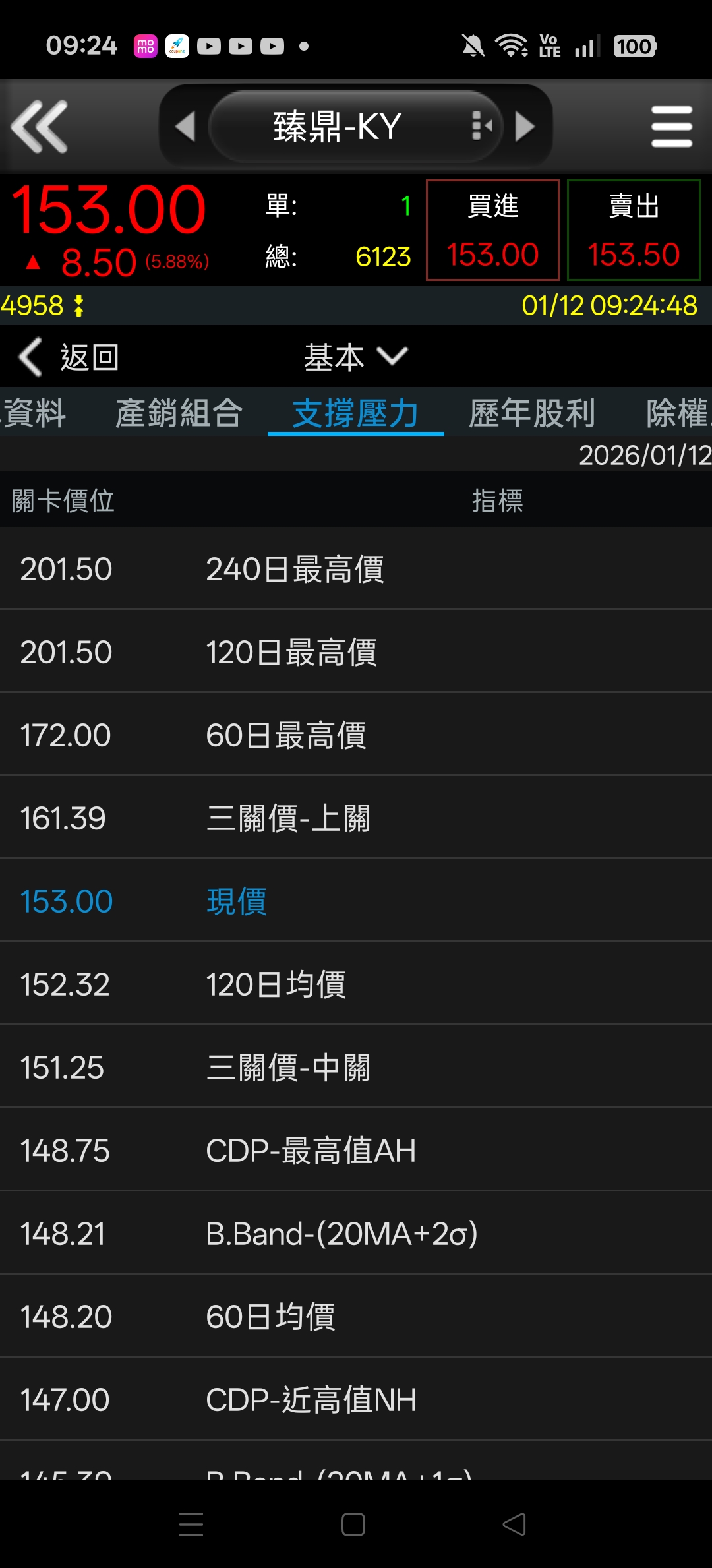Open the 除權 tab
This screenshot has height=1568, width=712.
pyautogui.click(x=678, y=414)
